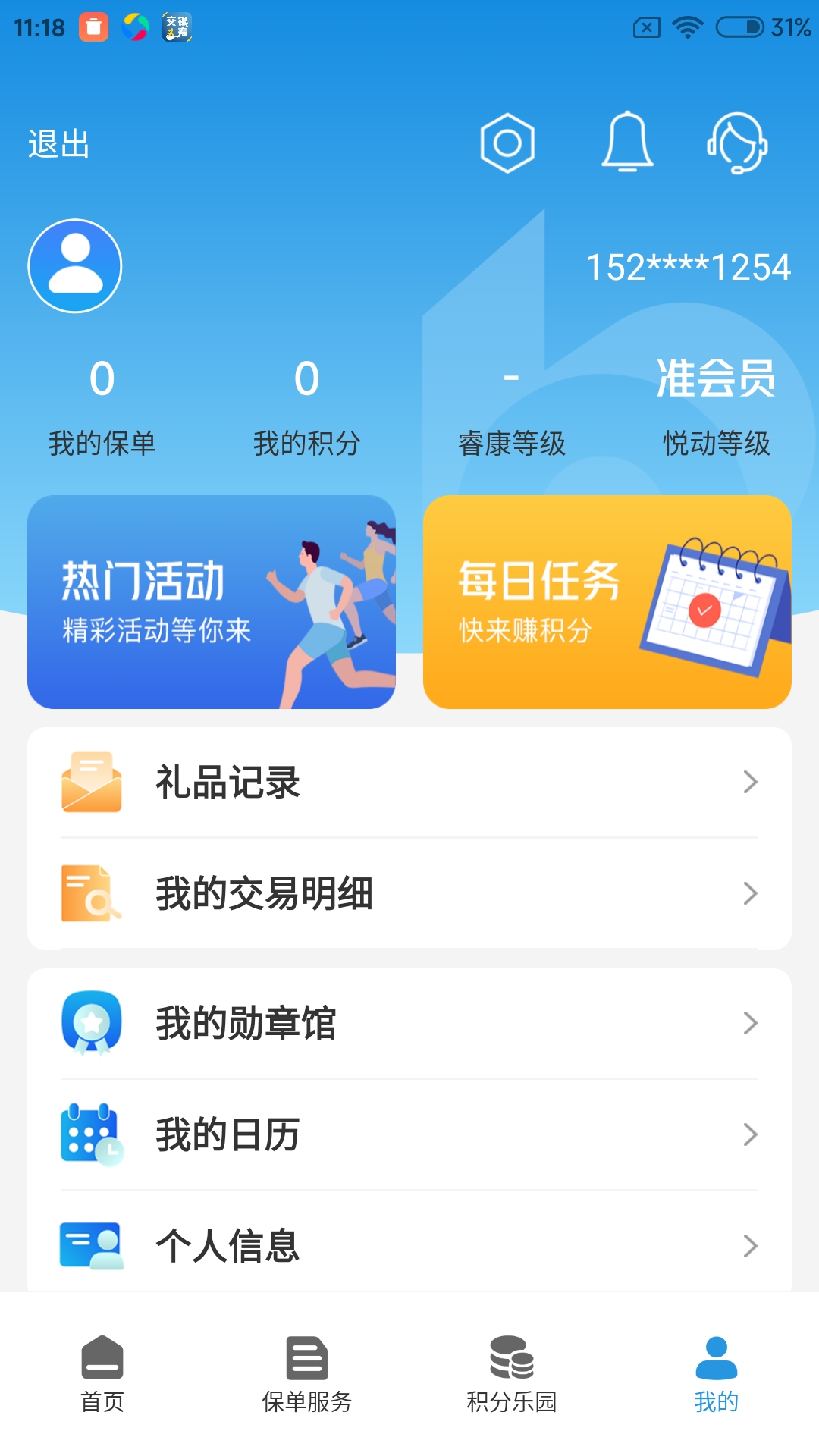Switch to the 积分乐园 tab
Screen dimensions: 819x1456
click(512, 1374)
